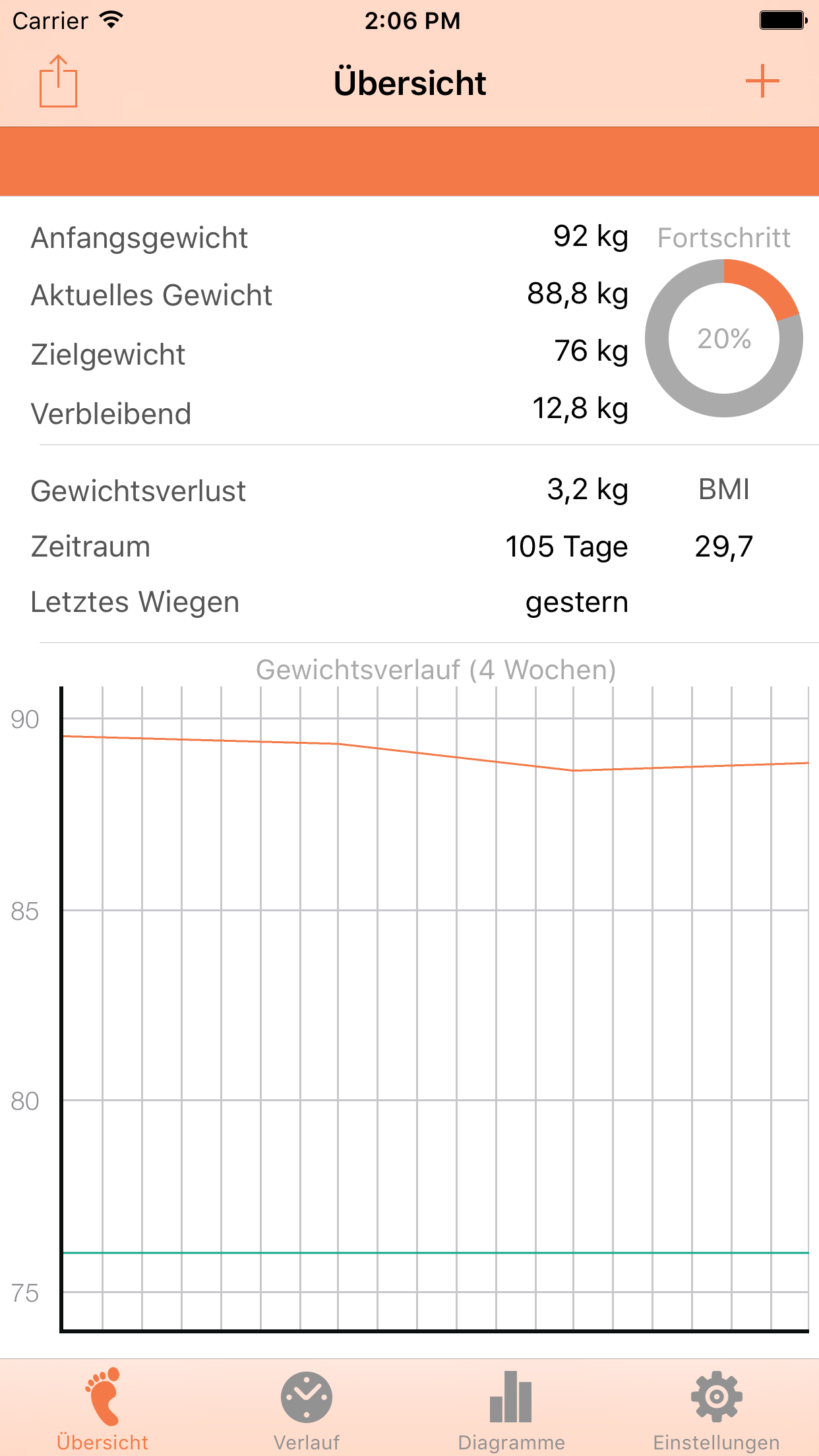The image size is (819, 1456).
Task: Add a new weight entry with the plus icon
Action: tap(762, 81)
